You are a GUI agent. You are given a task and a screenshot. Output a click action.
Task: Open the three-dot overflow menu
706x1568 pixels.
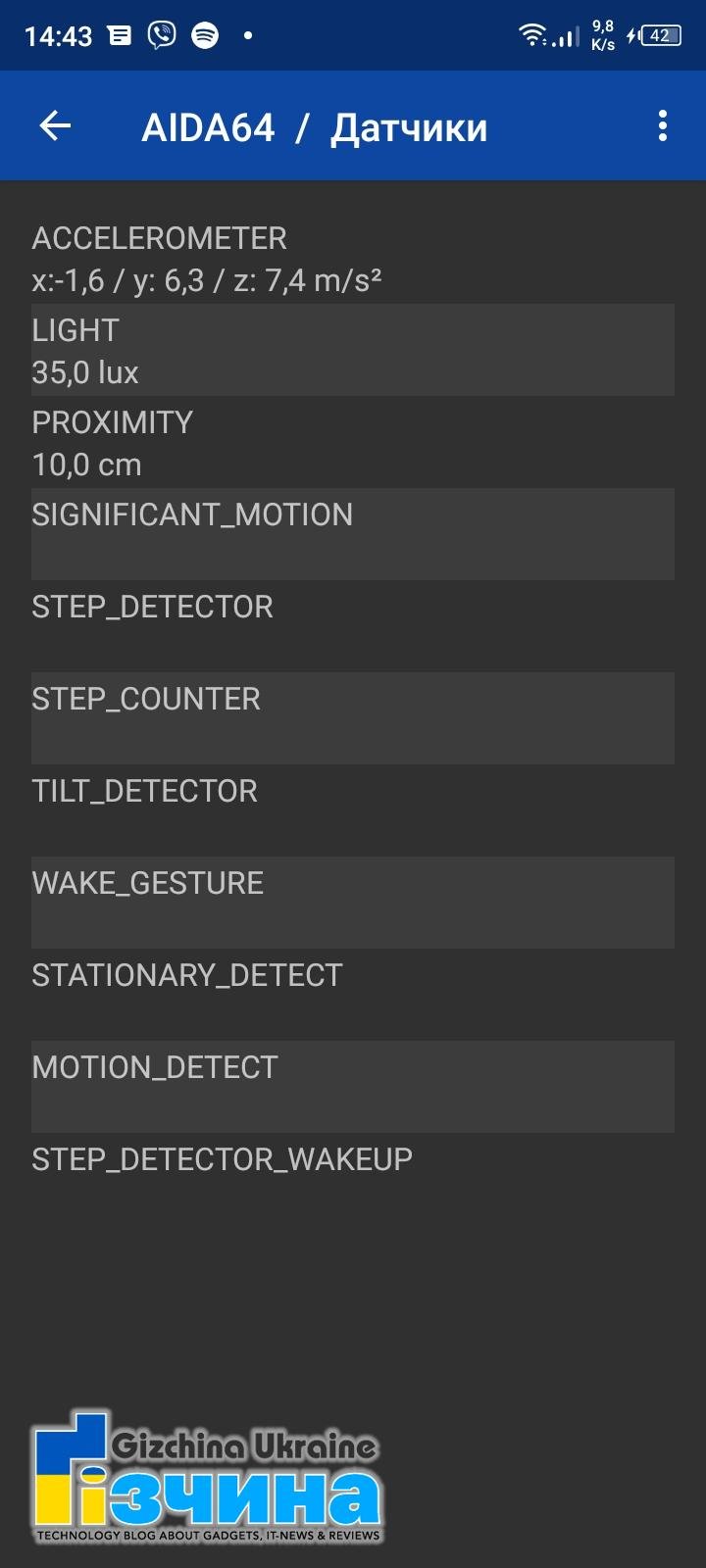pyautogui.click(x=663, y=126)
